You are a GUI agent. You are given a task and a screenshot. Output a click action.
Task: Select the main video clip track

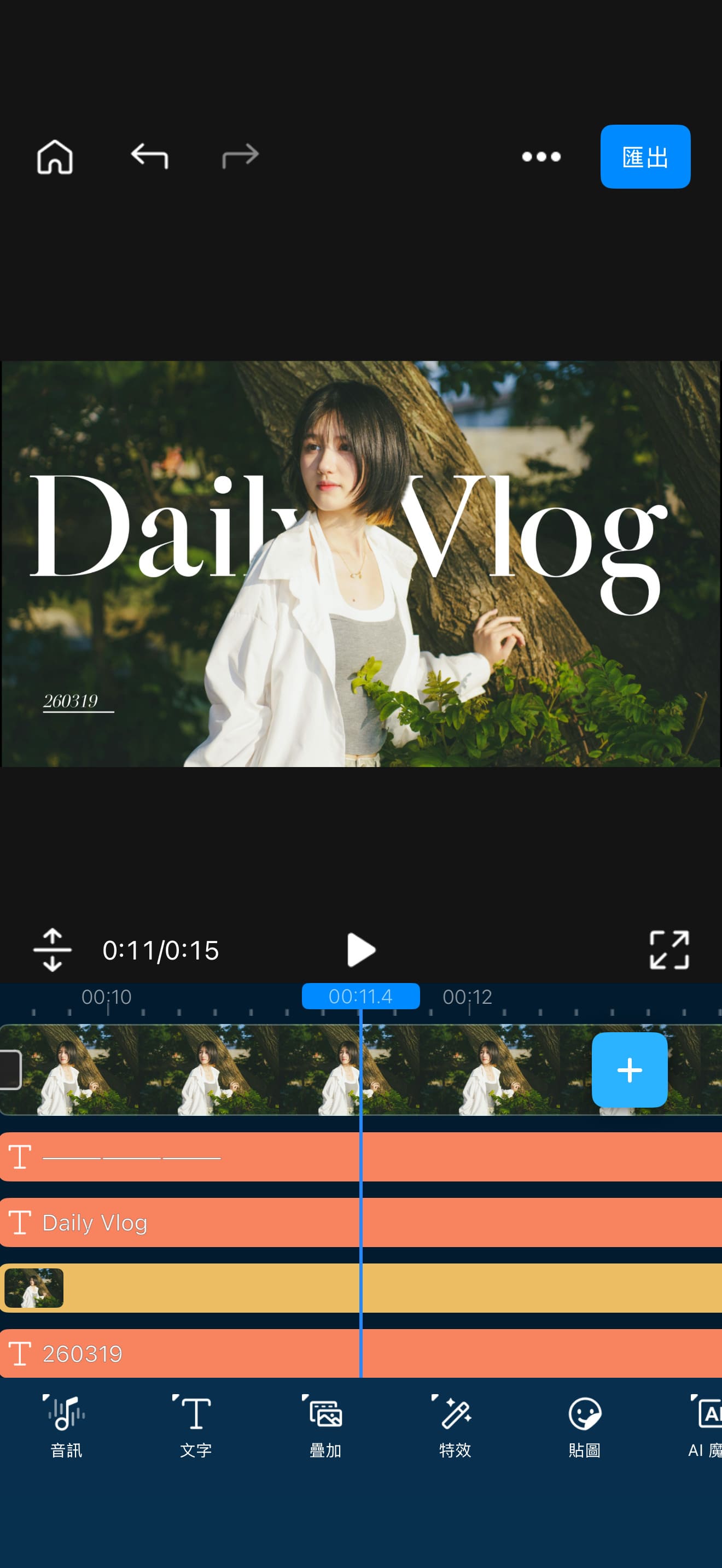point(243,1069)
